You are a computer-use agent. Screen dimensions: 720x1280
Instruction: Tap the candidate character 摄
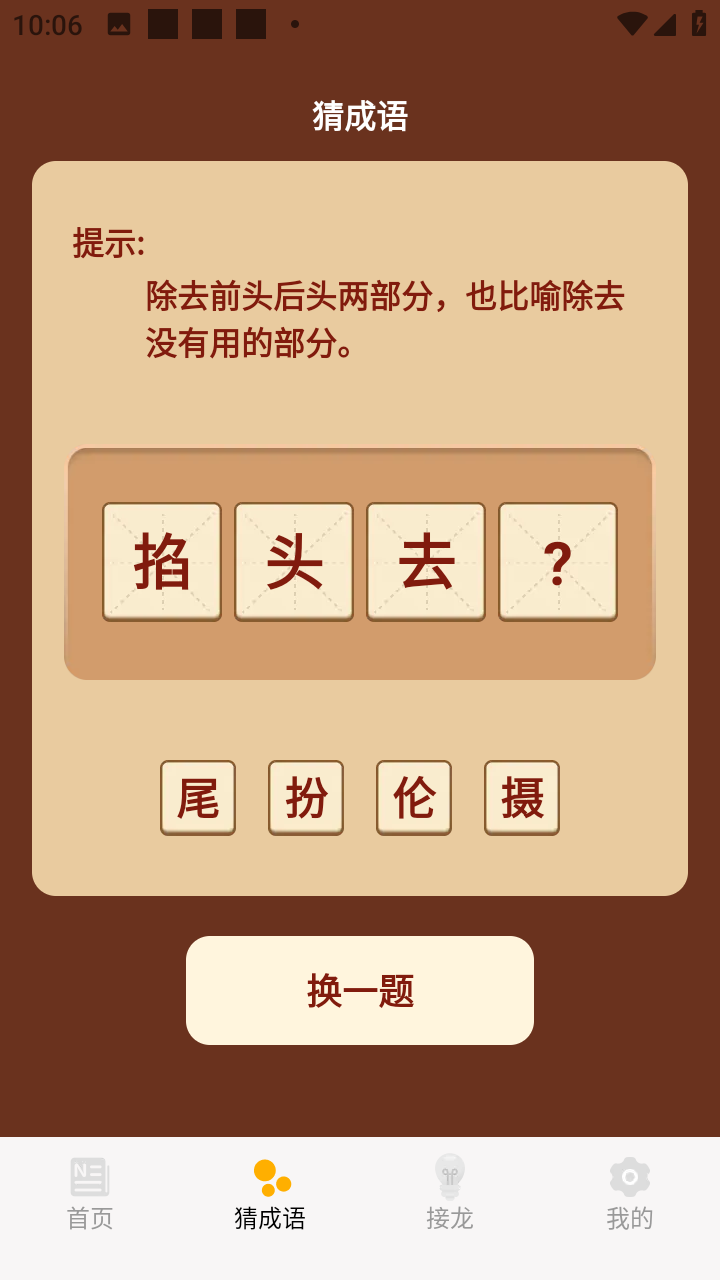522,797
